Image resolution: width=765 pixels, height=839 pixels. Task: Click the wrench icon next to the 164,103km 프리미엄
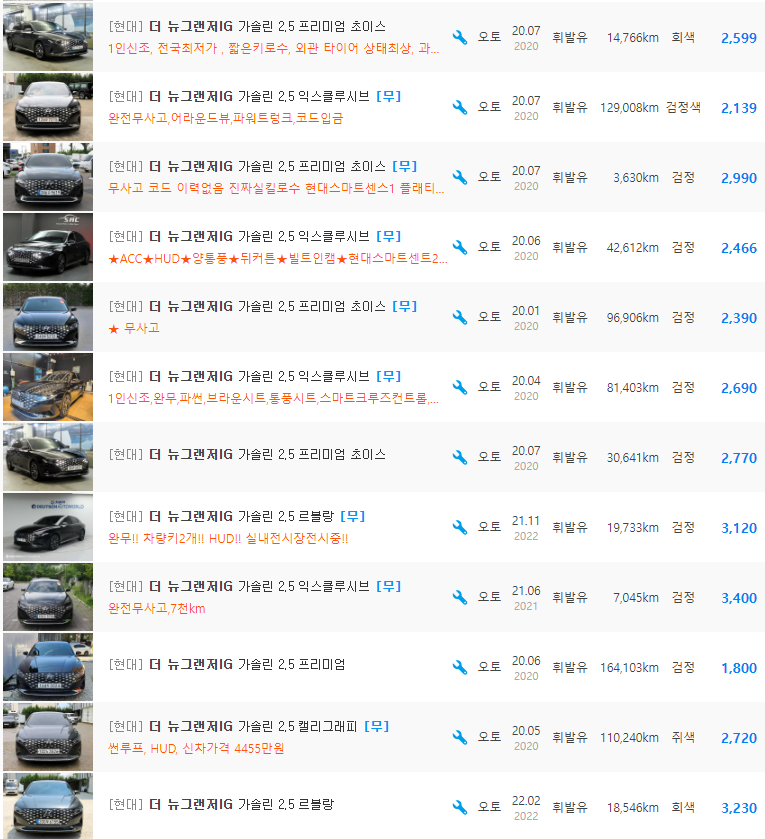(460, 666)
